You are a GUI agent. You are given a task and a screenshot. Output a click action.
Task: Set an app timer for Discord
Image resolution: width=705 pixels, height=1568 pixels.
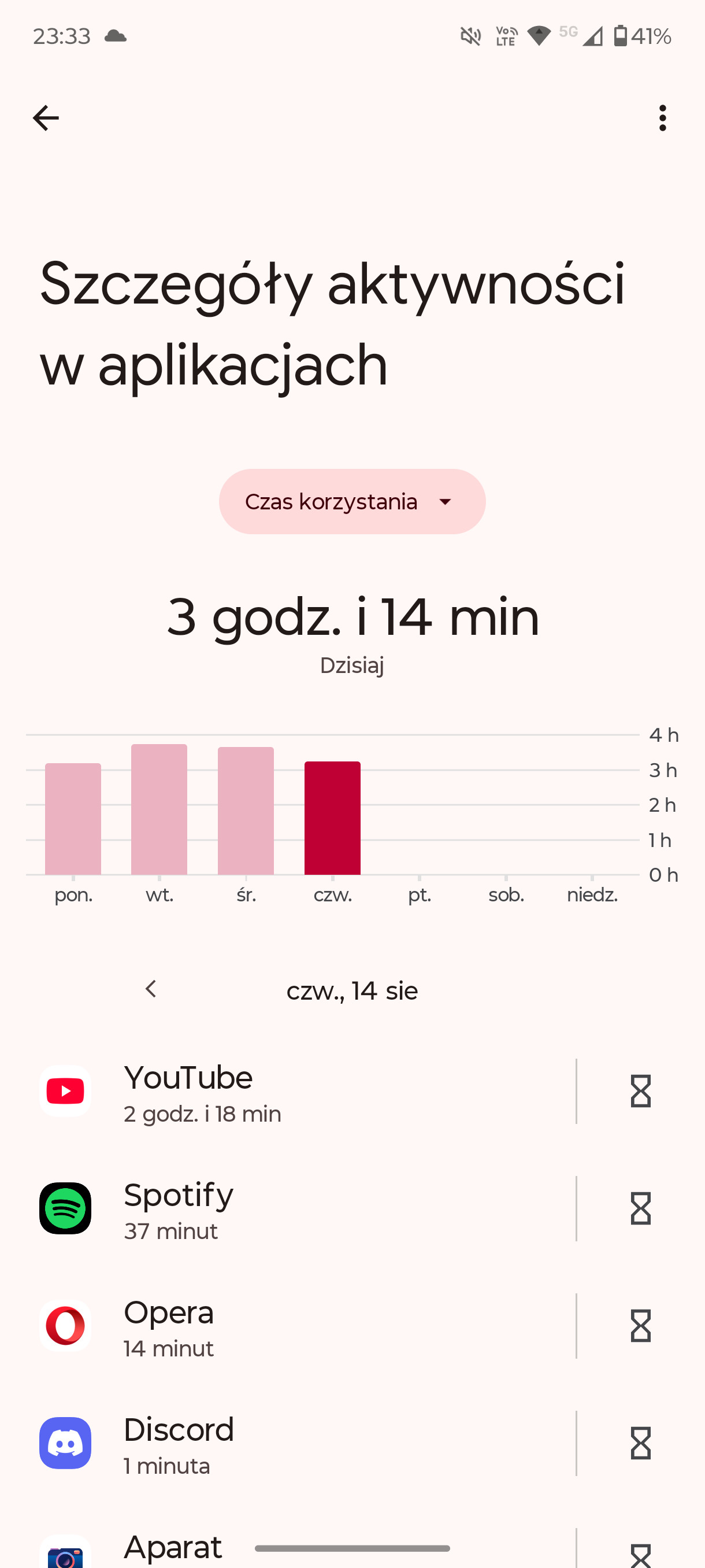click(x=640, y=1443)
